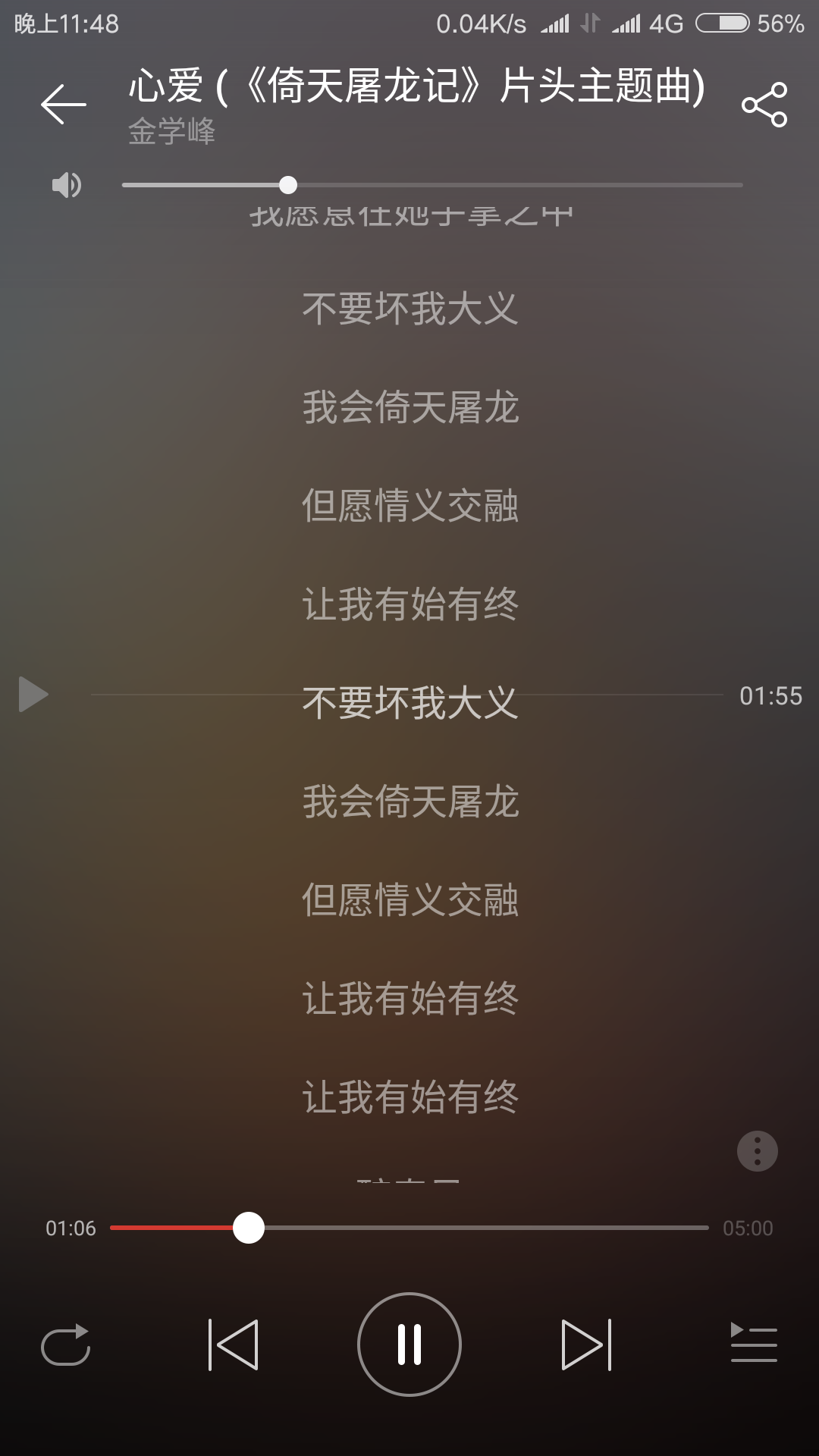Change the repeat mode
This screenshot has width=819, height=1456.
(66, 1345)
